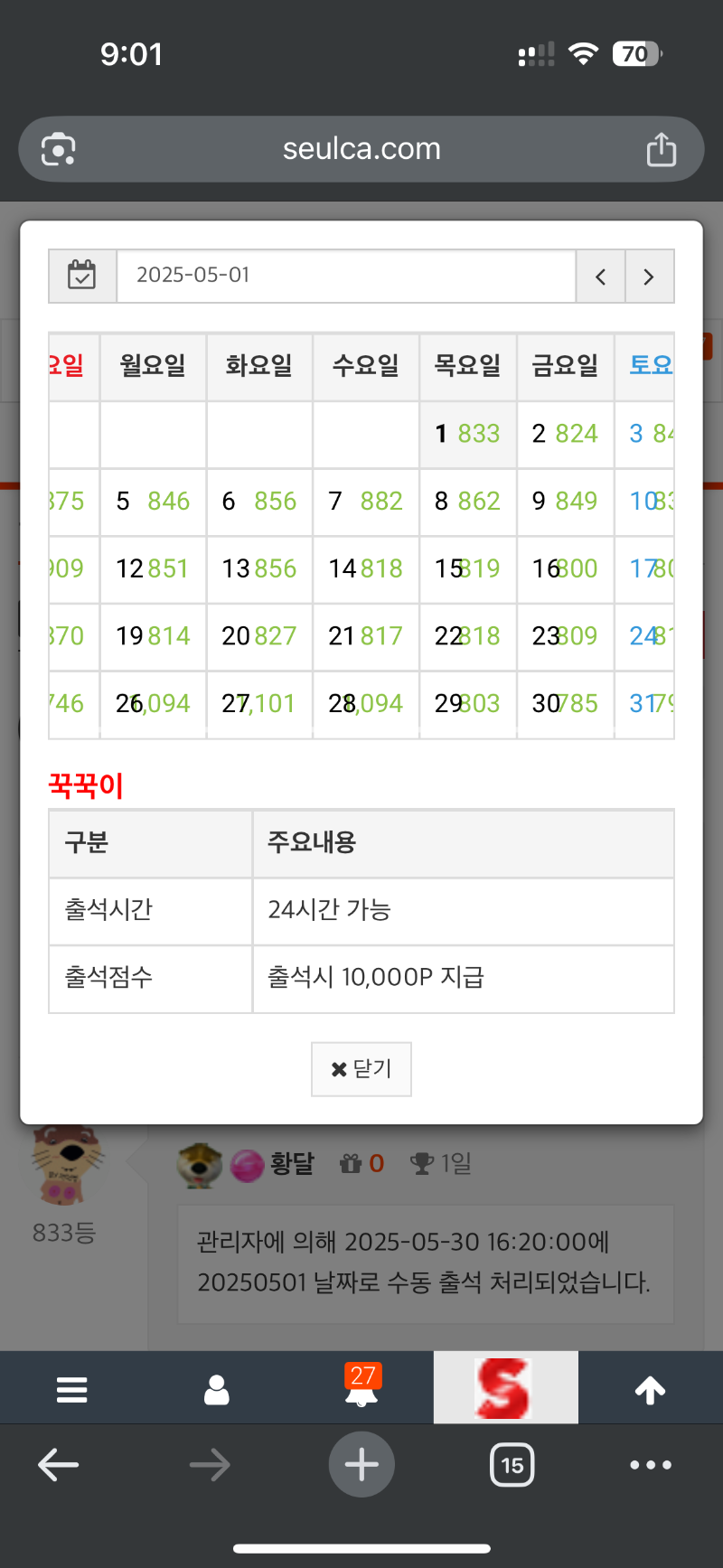Tap the seulca.com address bar

coord(361,149)
